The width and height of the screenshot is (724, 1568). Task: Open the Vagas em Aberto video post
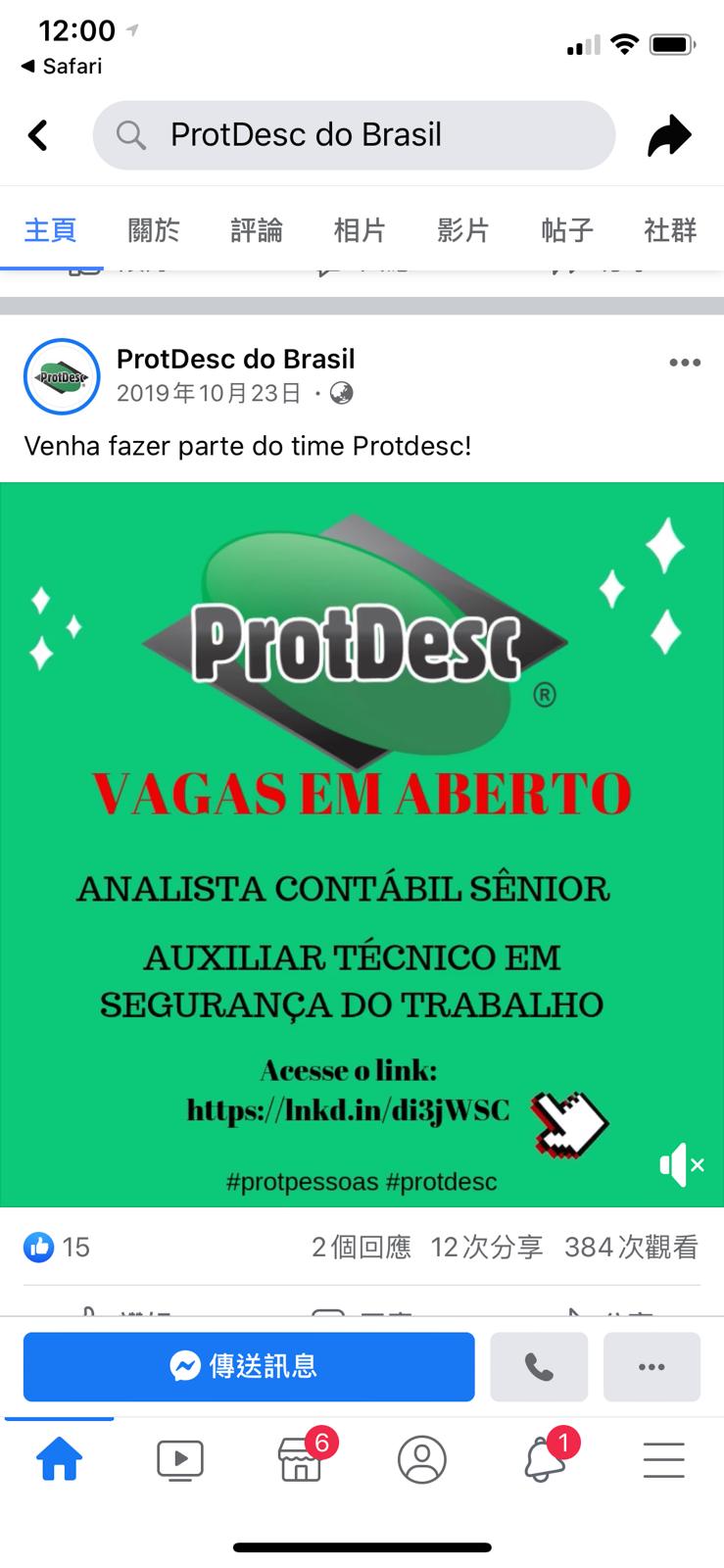pyautogui.click(x=362, y=843)
